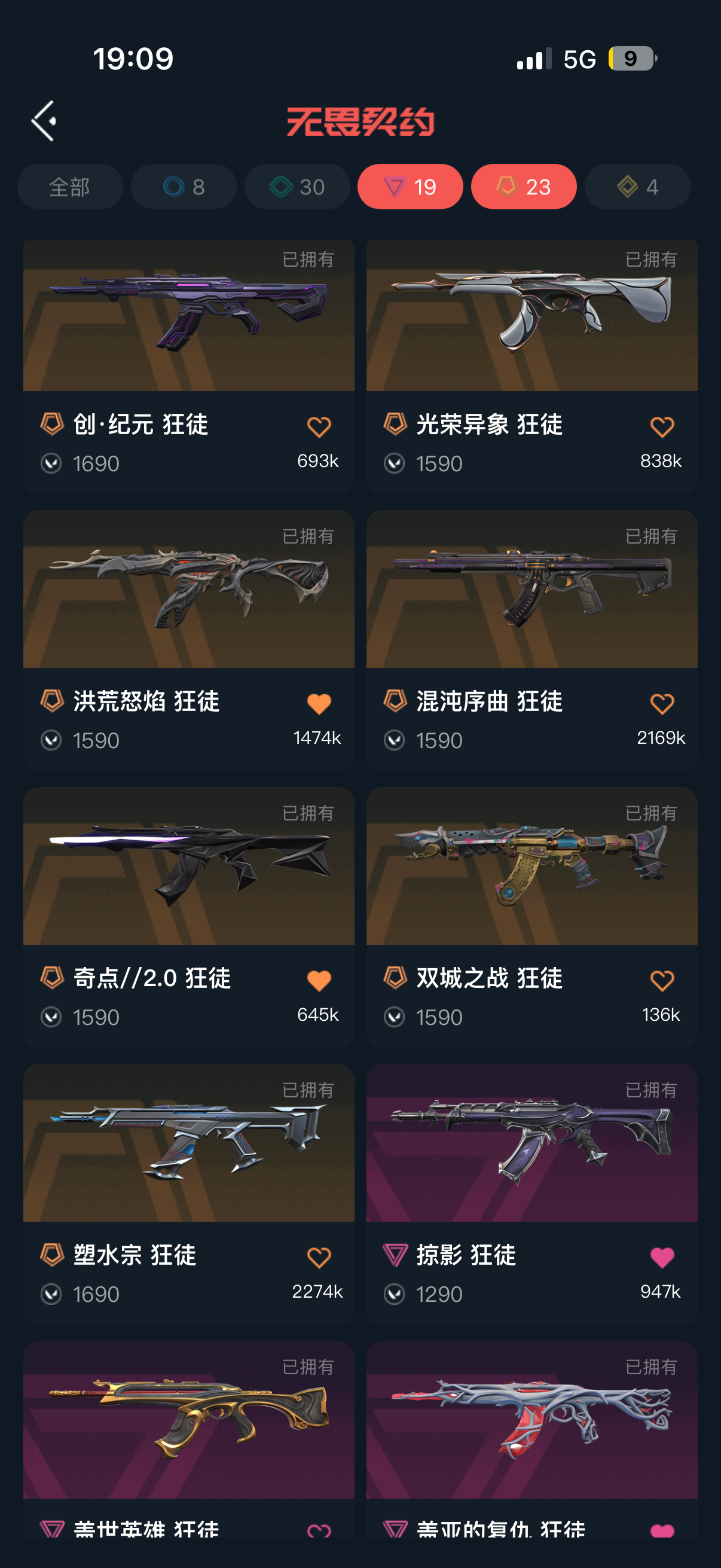The width and height of the screenshot is (721, 1568).
Task: Like the 双城之战 狂徒 skin
Action: [662, 981]
